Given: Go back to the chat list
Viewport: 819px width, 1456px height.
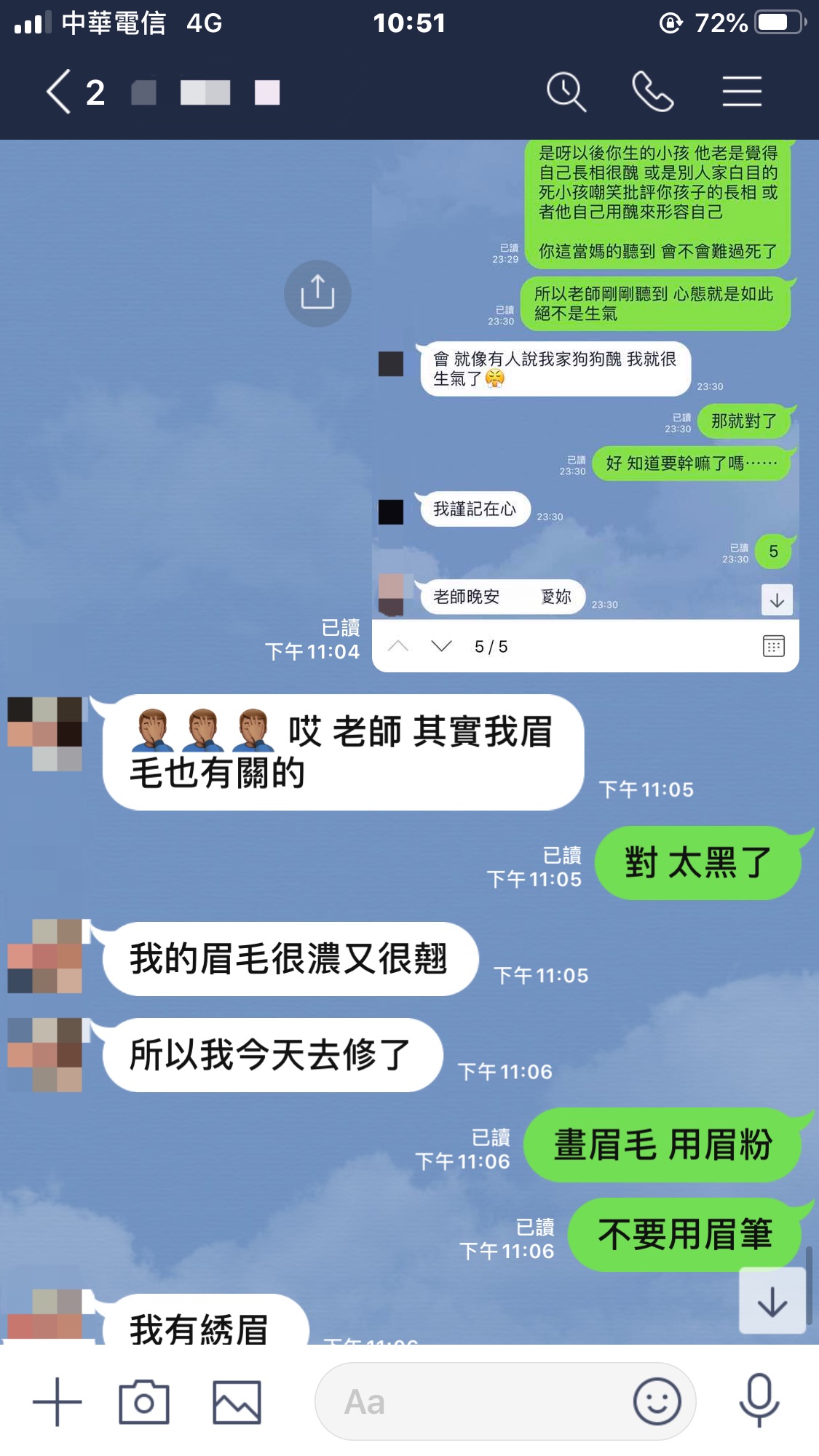Looking at the screenshot, I should (60, 92).
